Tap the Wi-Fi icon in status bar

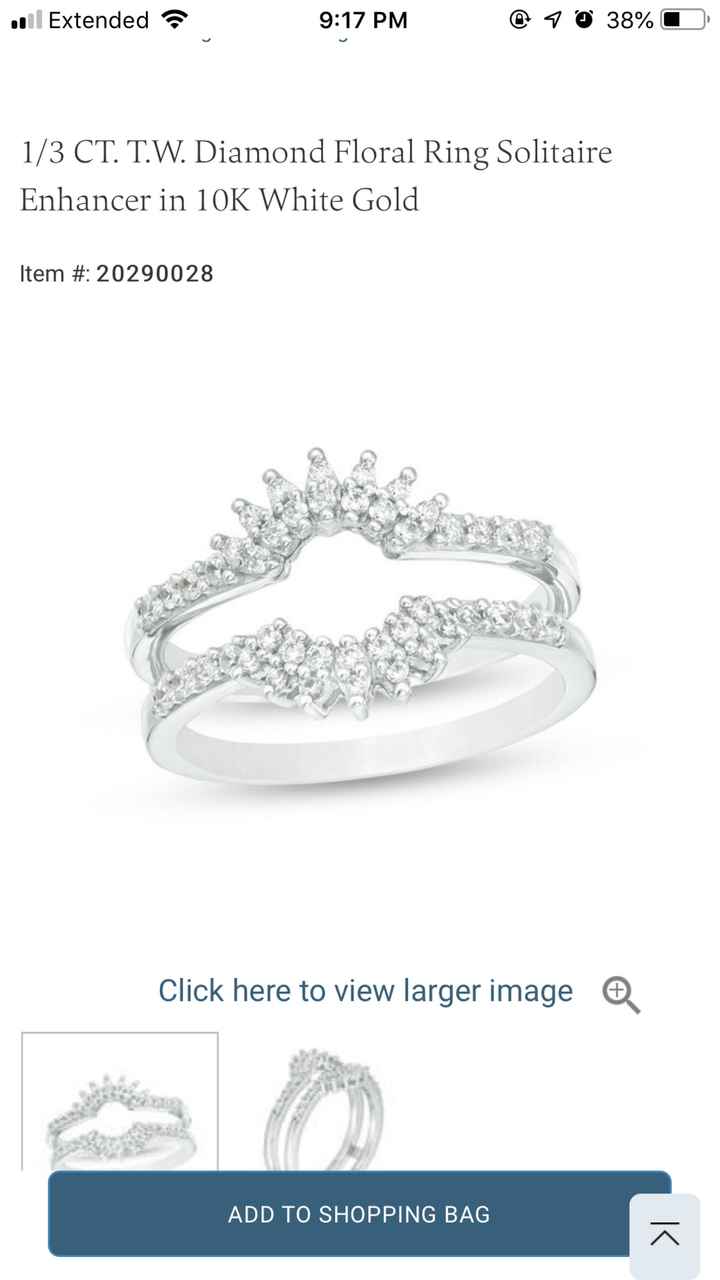point(175,18)
